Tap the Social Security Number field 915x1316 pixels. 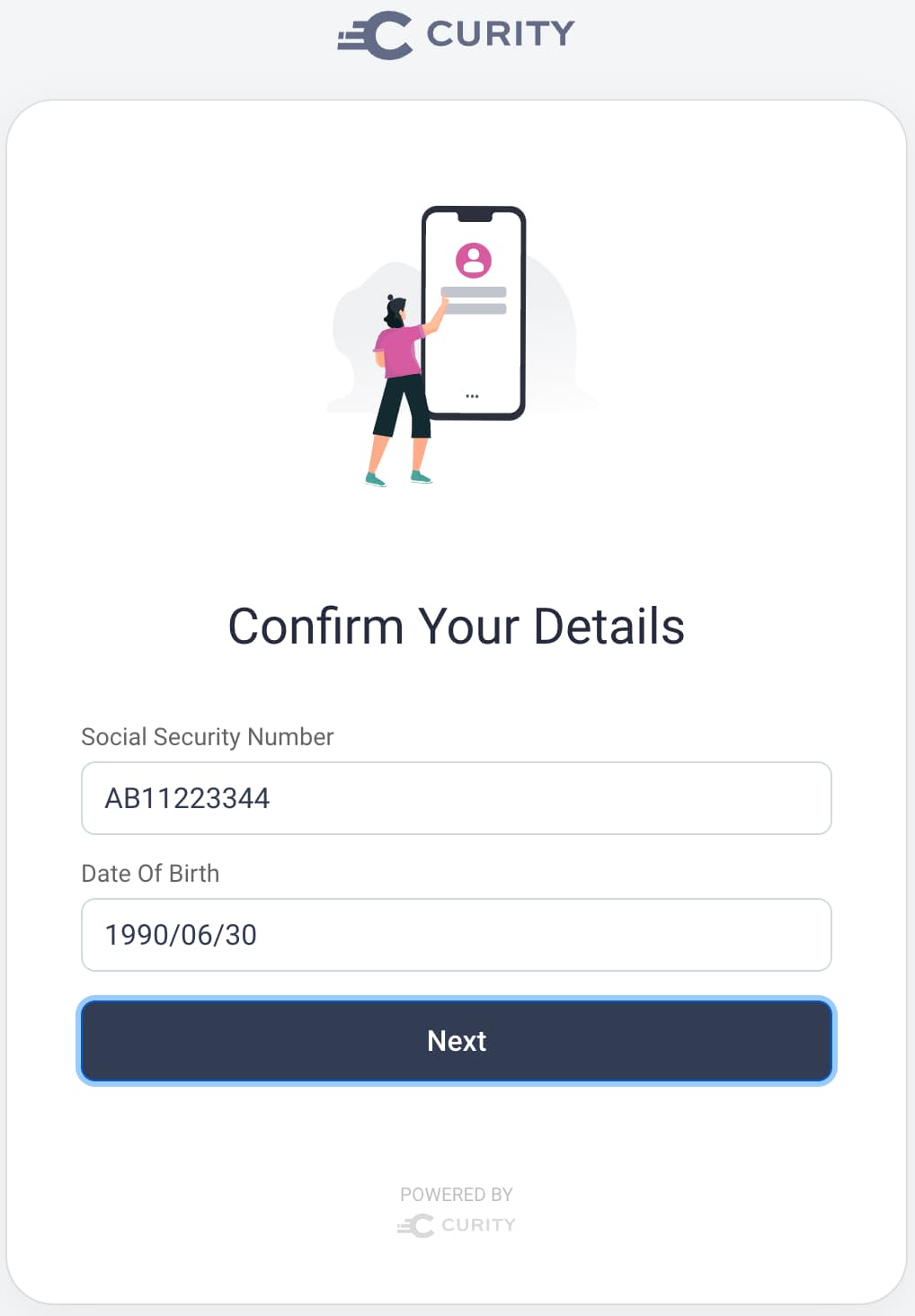tap(456, 798)
